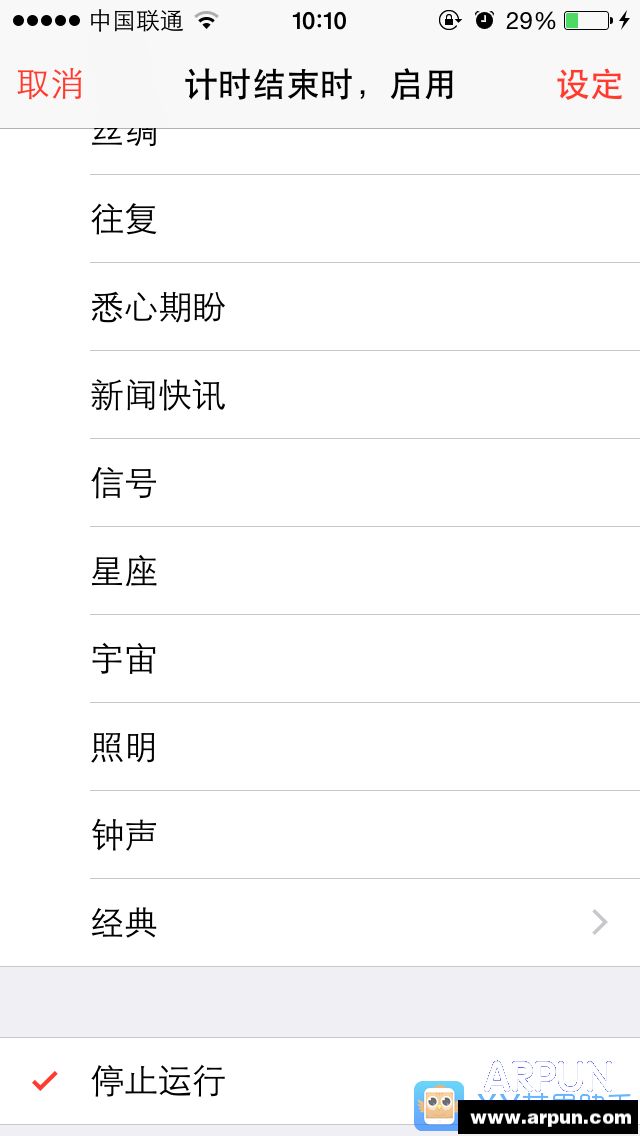Tap 取消 to cancel the selection

(50, 85)
